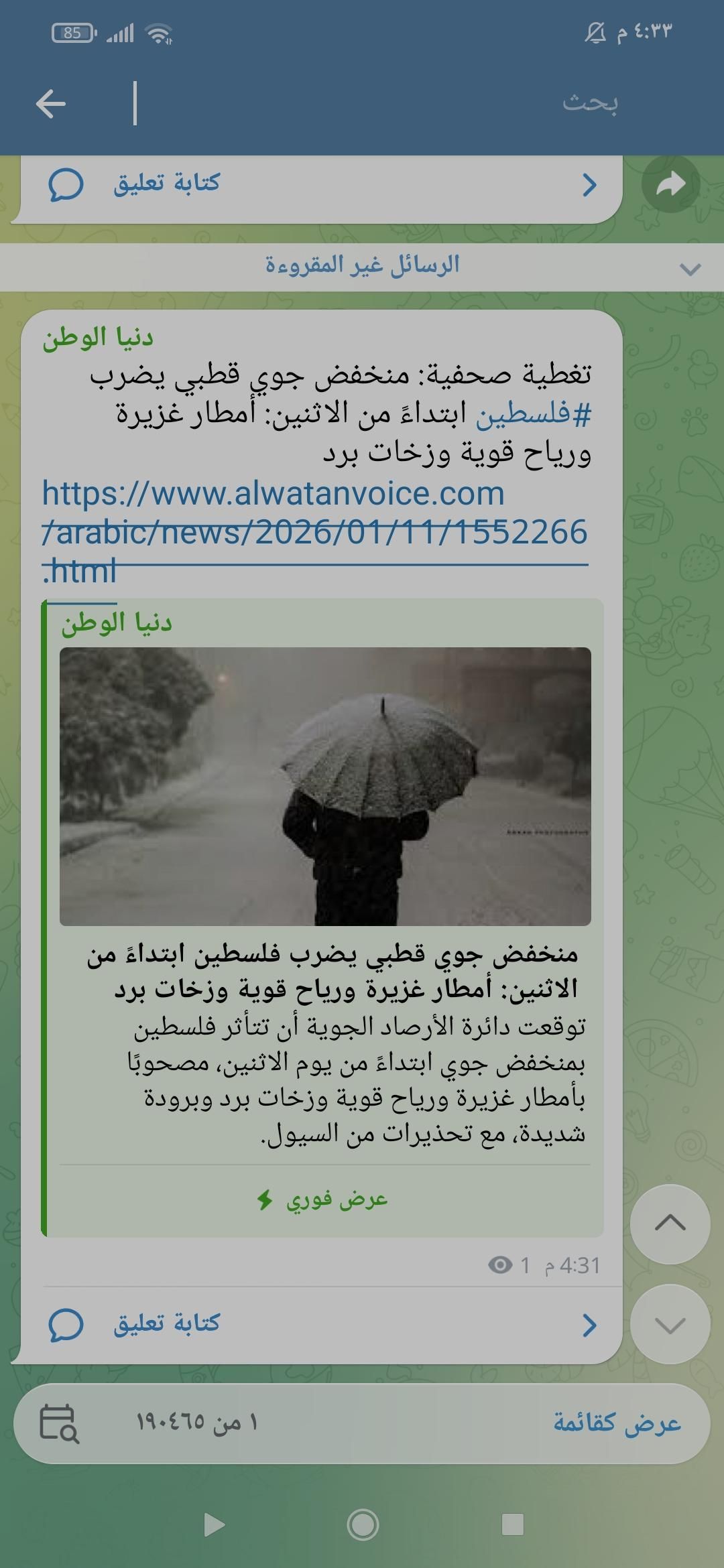The width and height of the screenshot is (724, 1568).
Task: Go to next search result with down arrow
Action: click(670, 1324)
